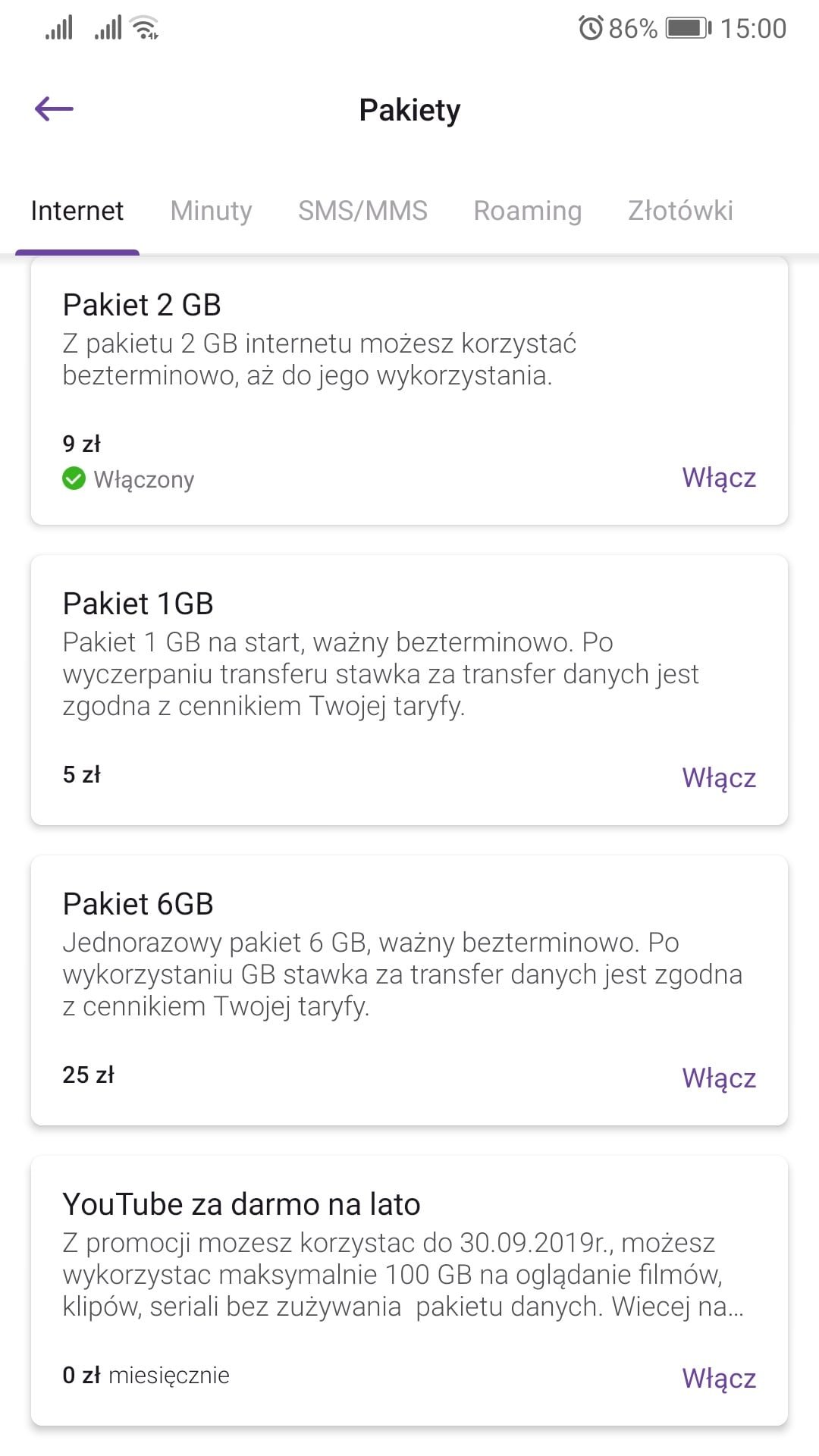
Task: Select the Internet tab
Action: (x=77, y=210)
